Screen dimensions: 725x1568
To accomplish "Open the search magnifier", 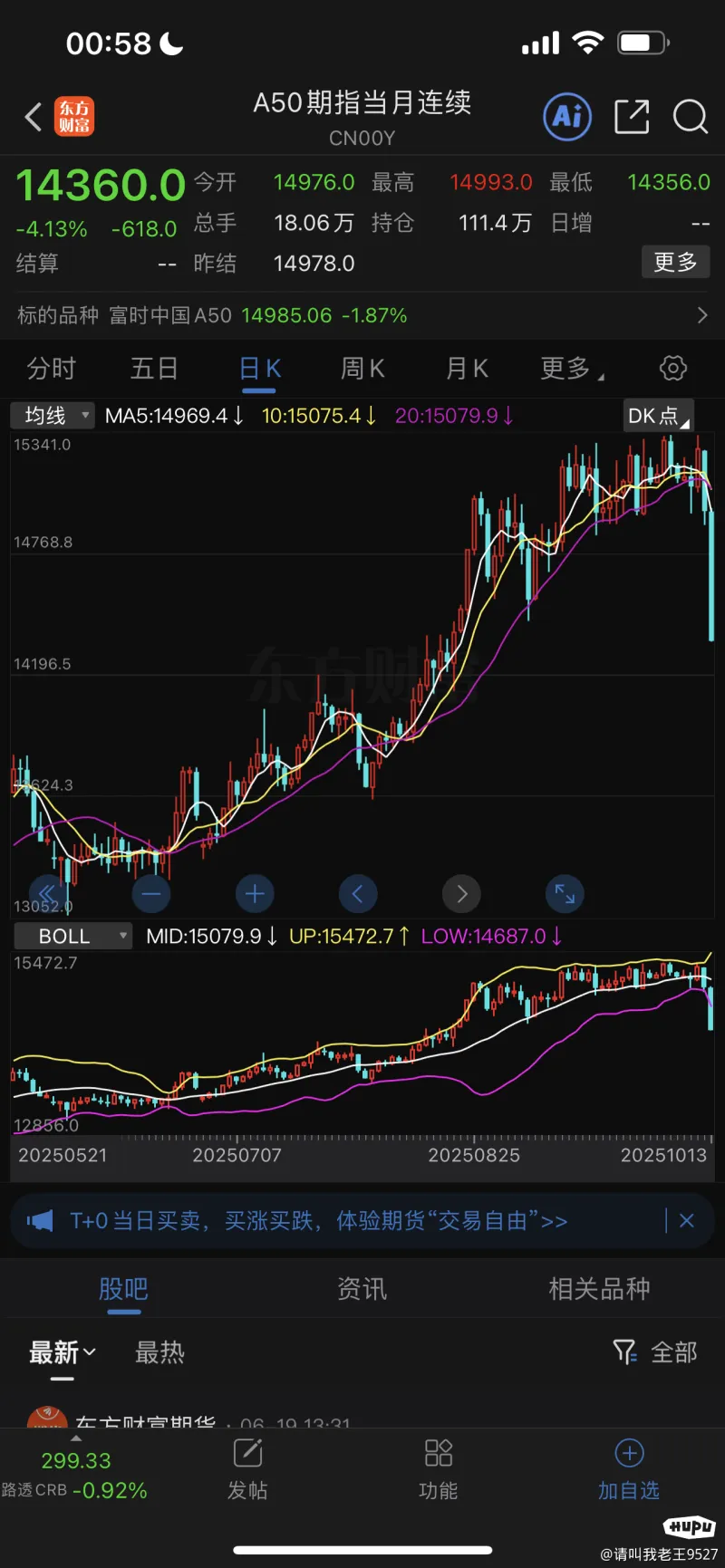I will coord(690,117).
